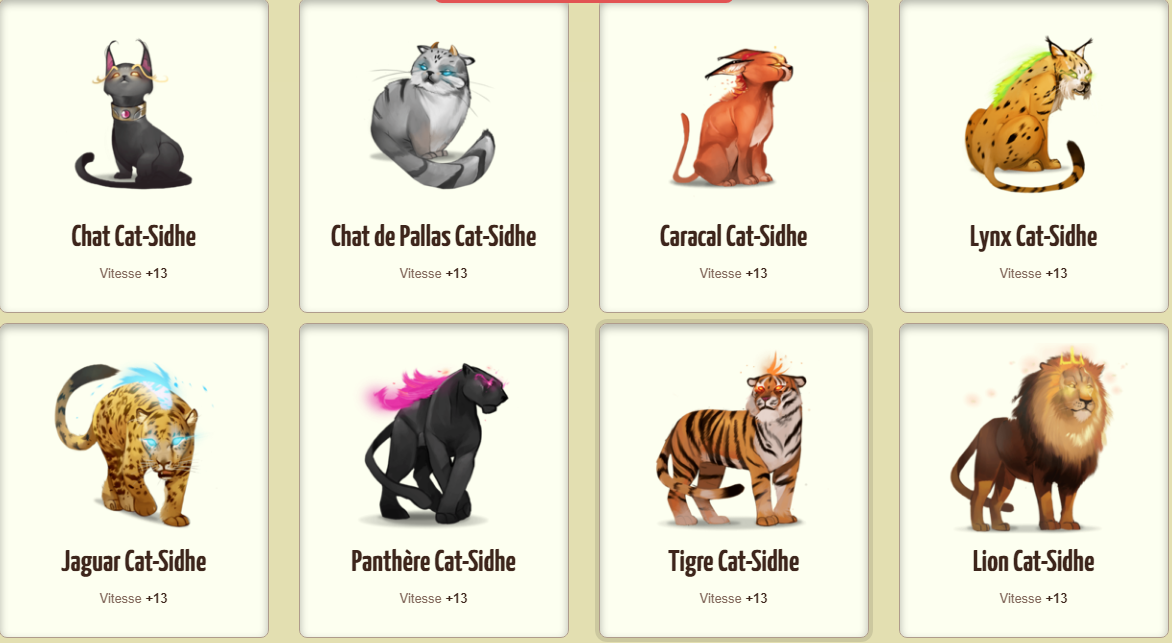Choose the Lynx Cat-Sidhe card
This screenshot has width=1172, height=643.
[x=1034, y=155]
